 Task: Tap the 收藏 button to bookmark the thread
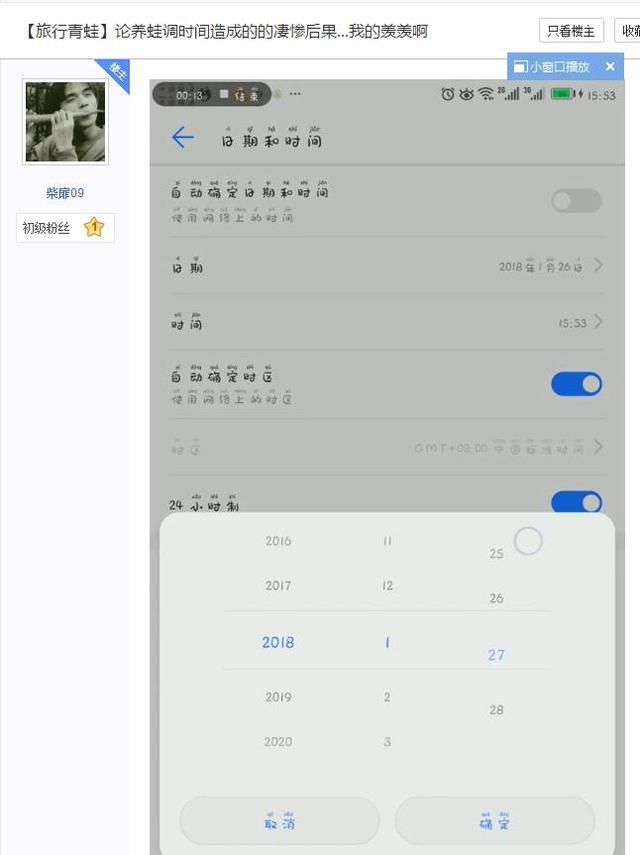[629, 31]
